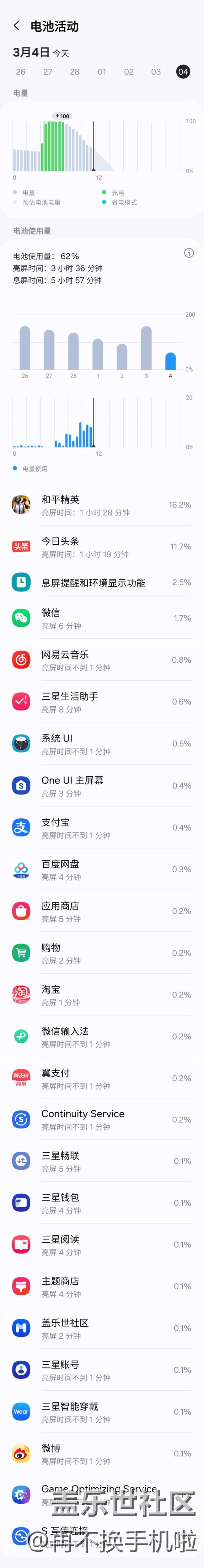View 微信 battery usage
Viewport: 204px width, 1568px height.
coord(102,618)
